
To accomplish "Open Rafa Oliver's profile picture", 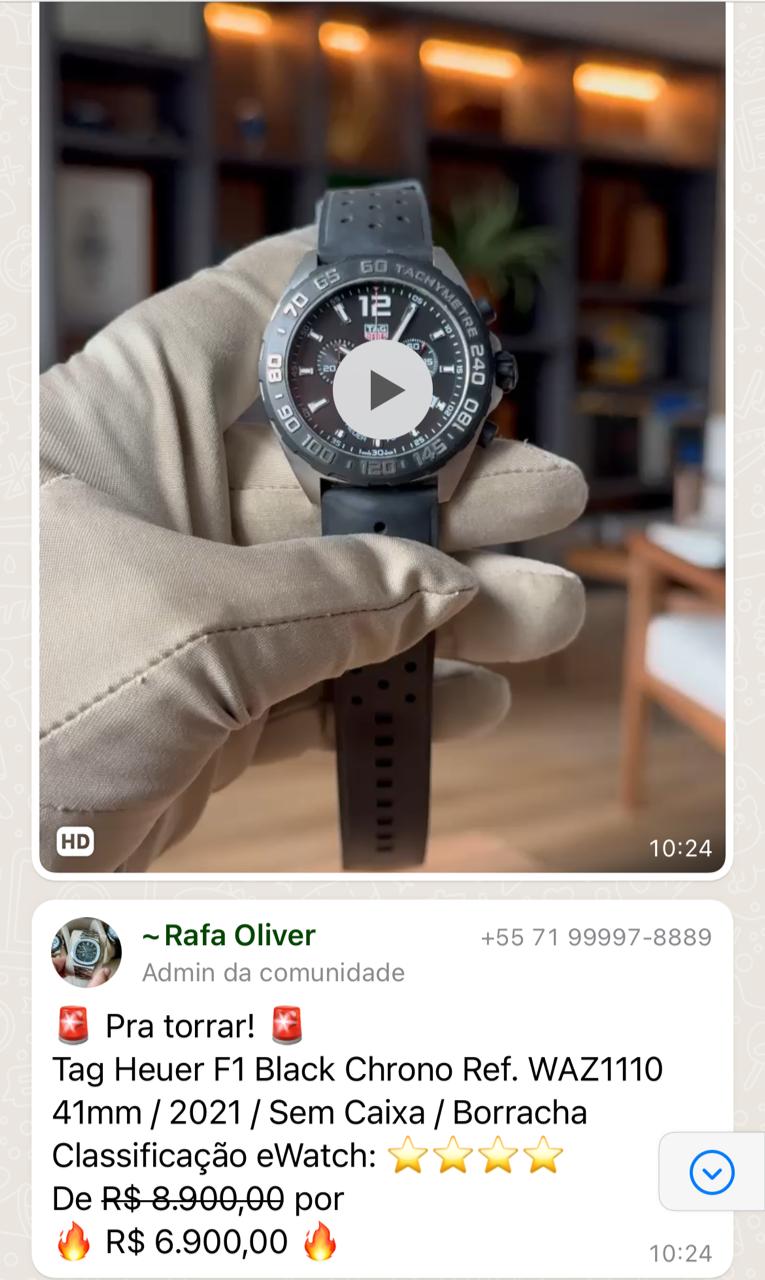I will tap(87, 952).
